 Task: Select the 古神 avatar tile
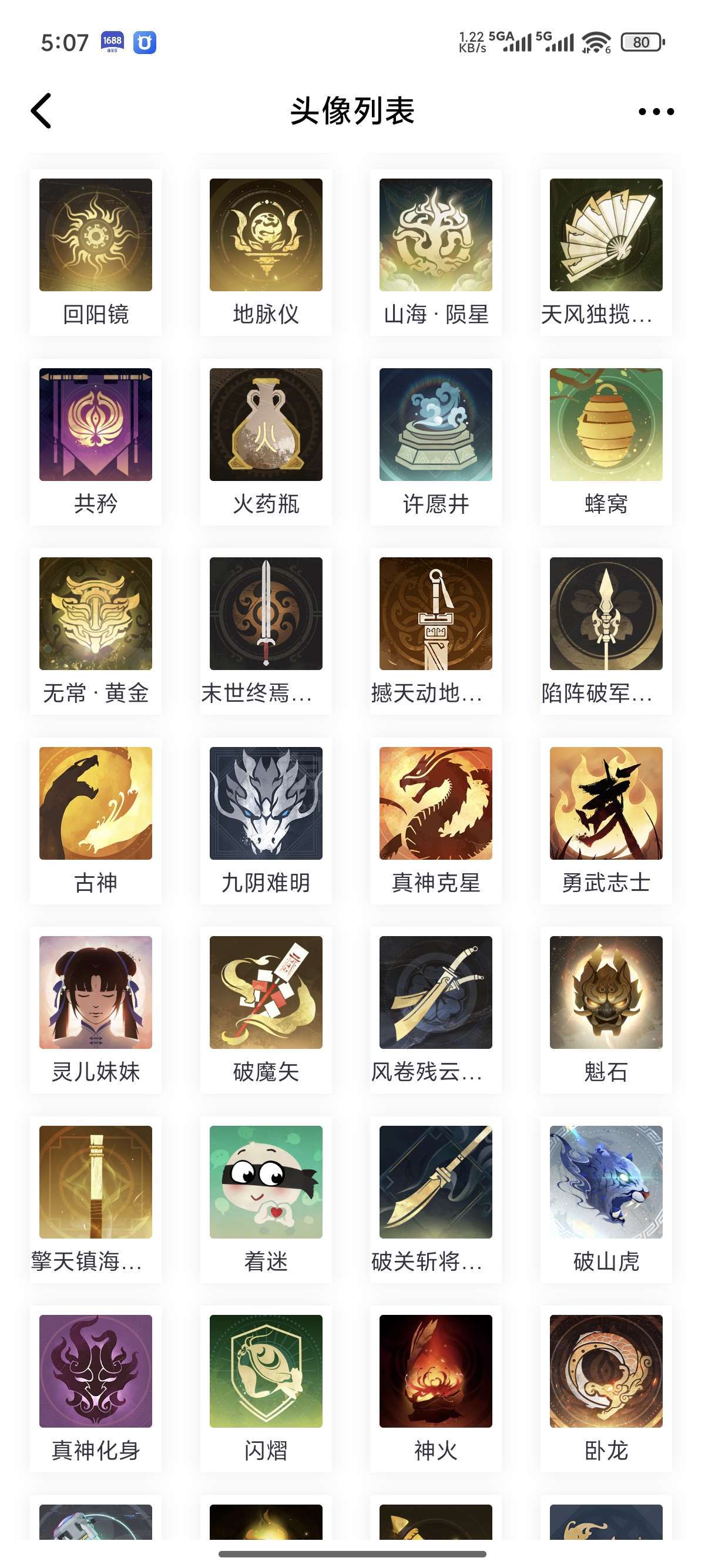96,820
